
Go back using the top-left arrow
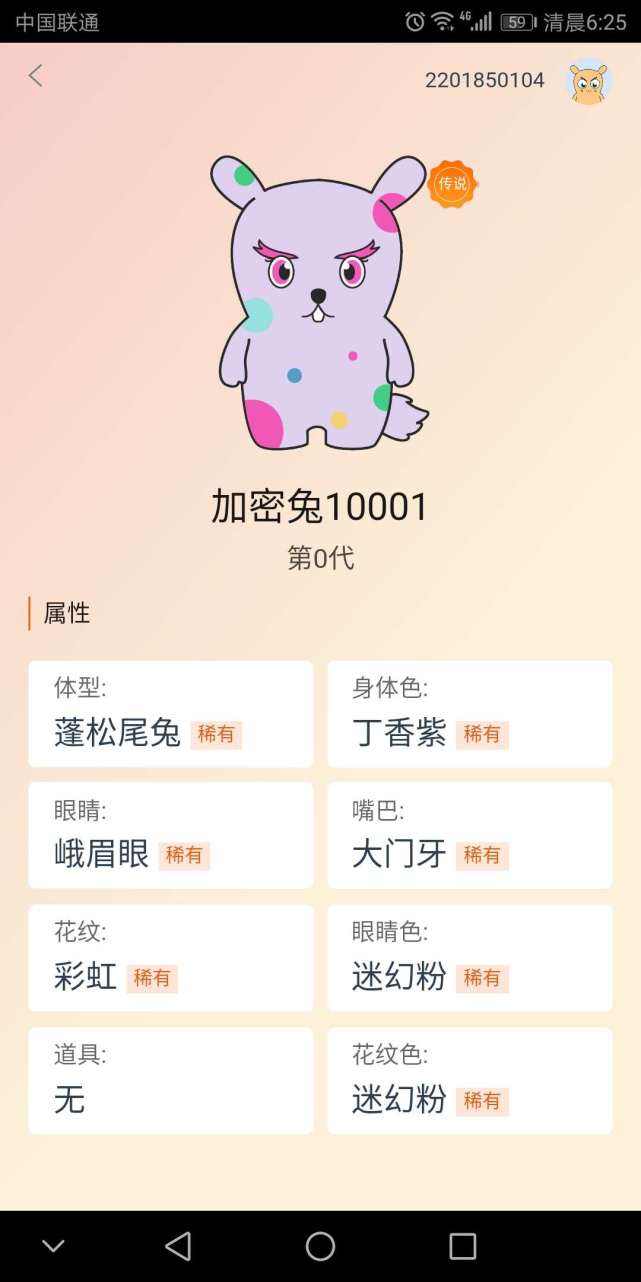pos(36,76)
